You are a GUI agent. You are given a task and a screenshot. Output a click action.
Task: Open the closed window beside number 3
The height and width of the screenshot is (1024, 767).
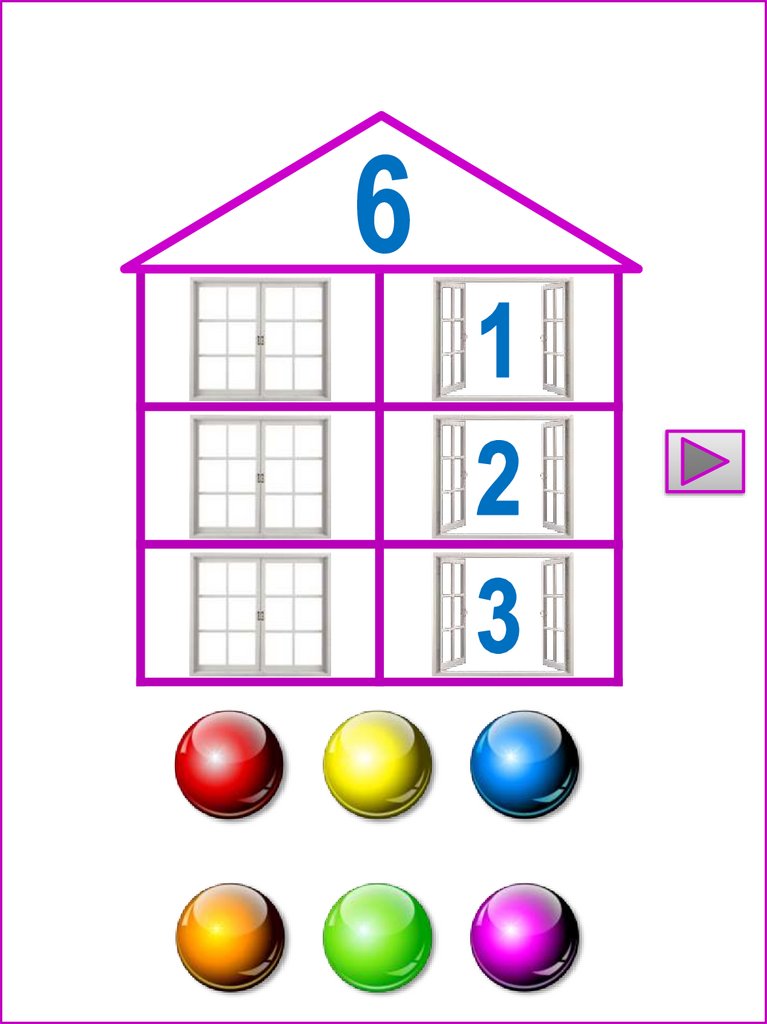(x=260, y=614)
